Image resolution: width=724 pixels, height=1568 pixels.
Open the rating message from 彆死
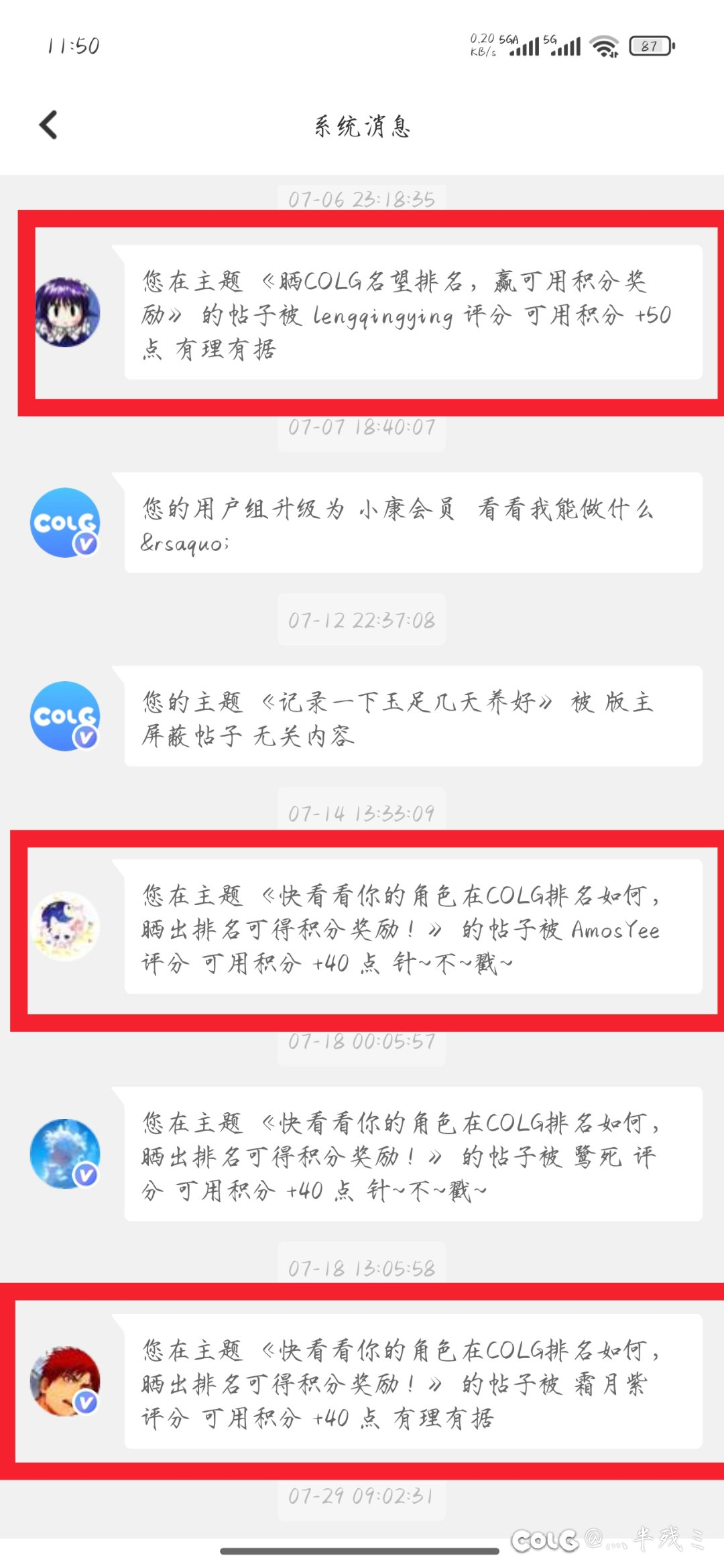click(x=413, y=1154)
